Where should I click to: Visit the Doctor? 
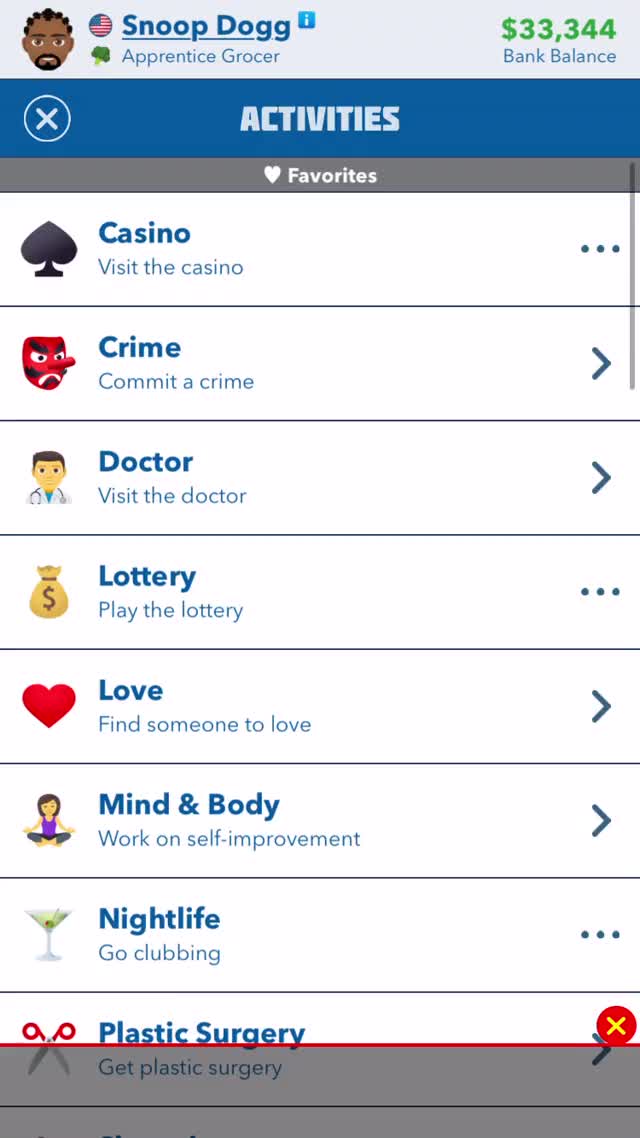click(x=319, y=477)
